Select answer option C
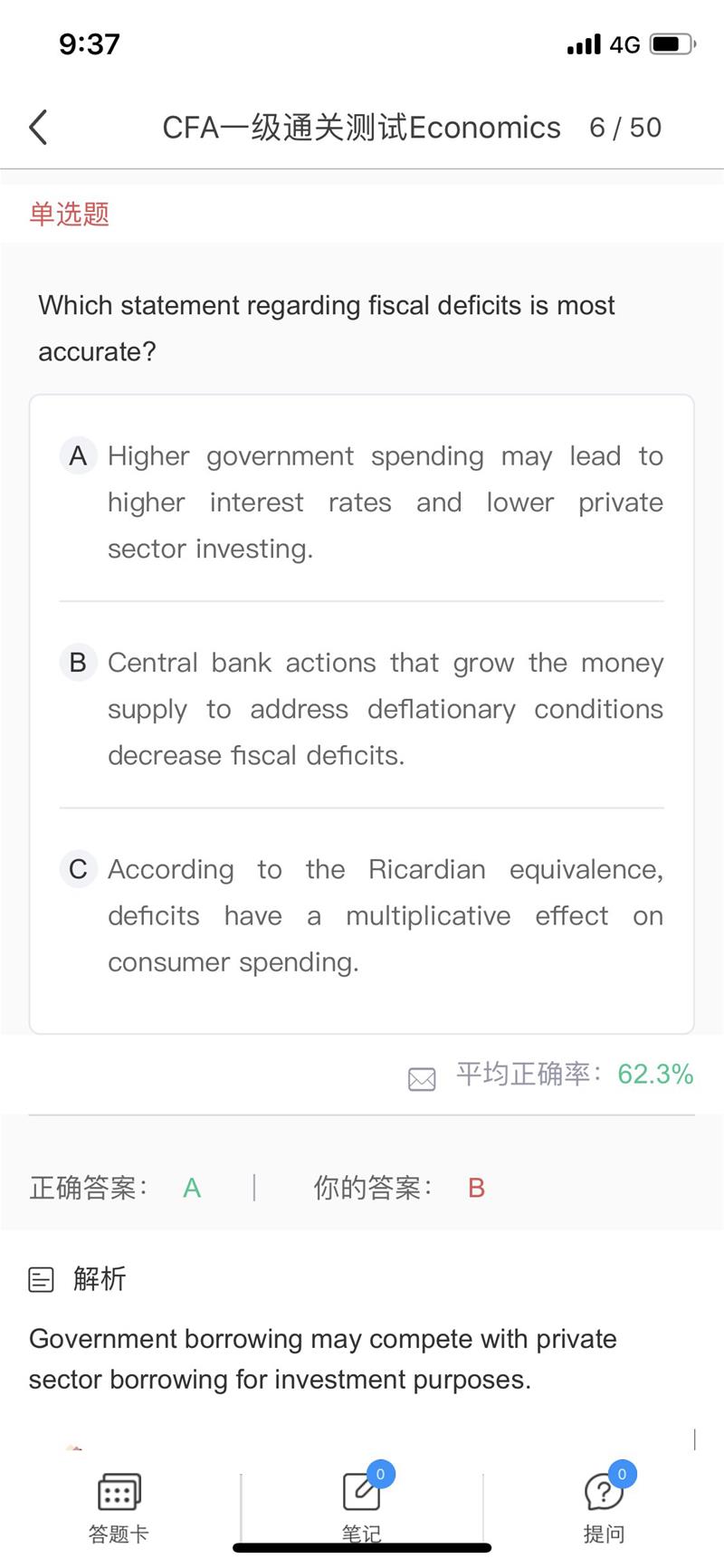 tap(361, 915)
